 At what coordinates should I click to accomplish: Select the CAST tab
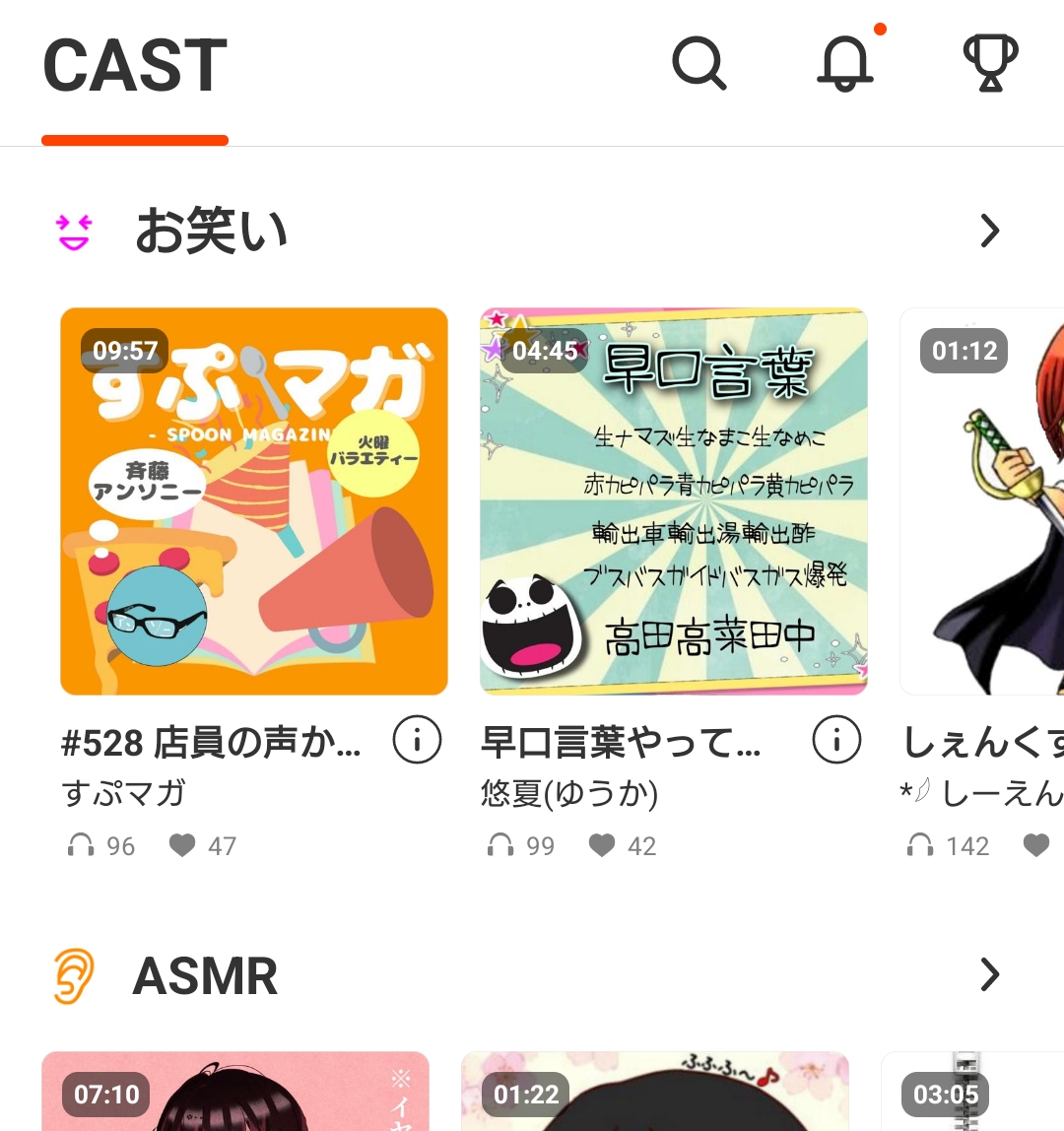[x=134, y=65]
